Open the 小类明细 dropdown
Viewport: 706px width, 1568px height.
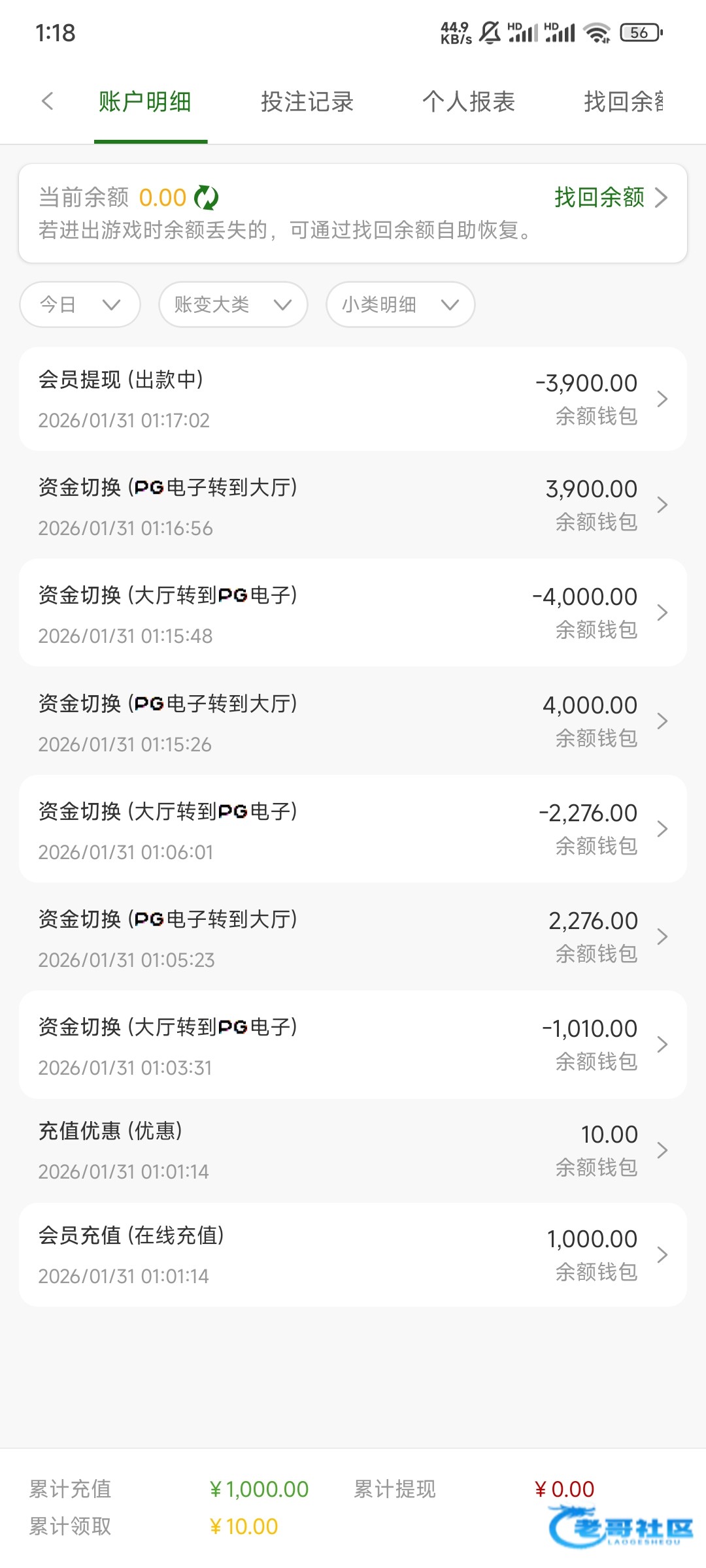(400, 304)
